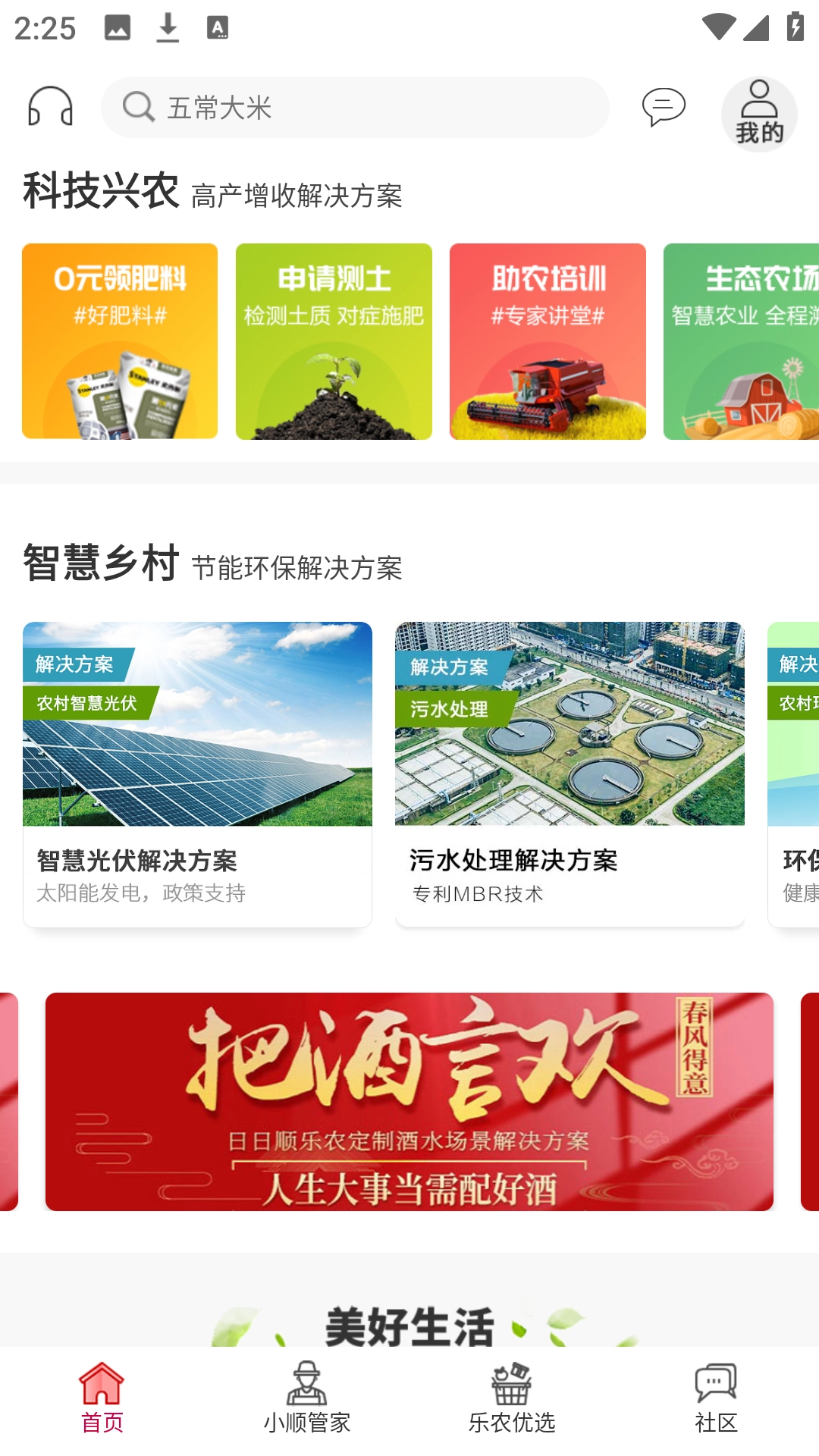Open the 申请测土 card

[334, 341]
